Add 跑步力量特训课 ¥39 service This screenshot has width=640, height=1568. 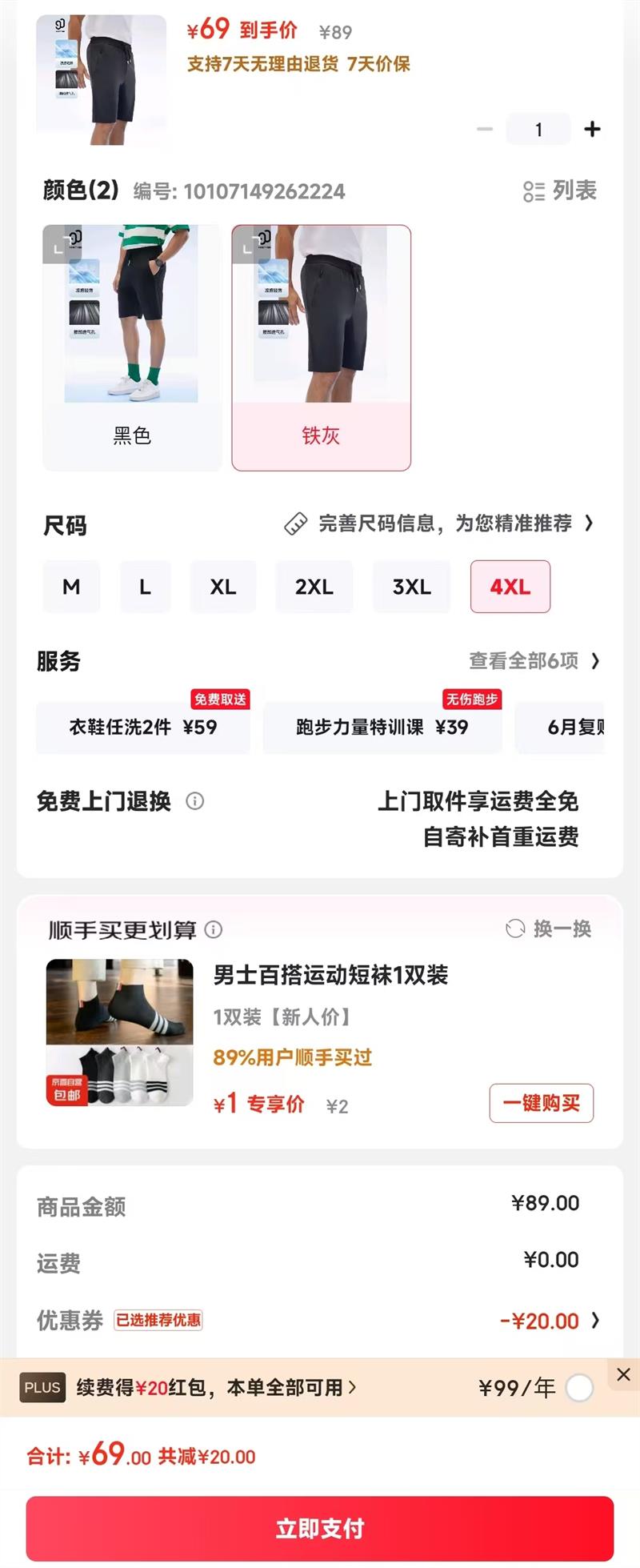[x=382, y=727]
